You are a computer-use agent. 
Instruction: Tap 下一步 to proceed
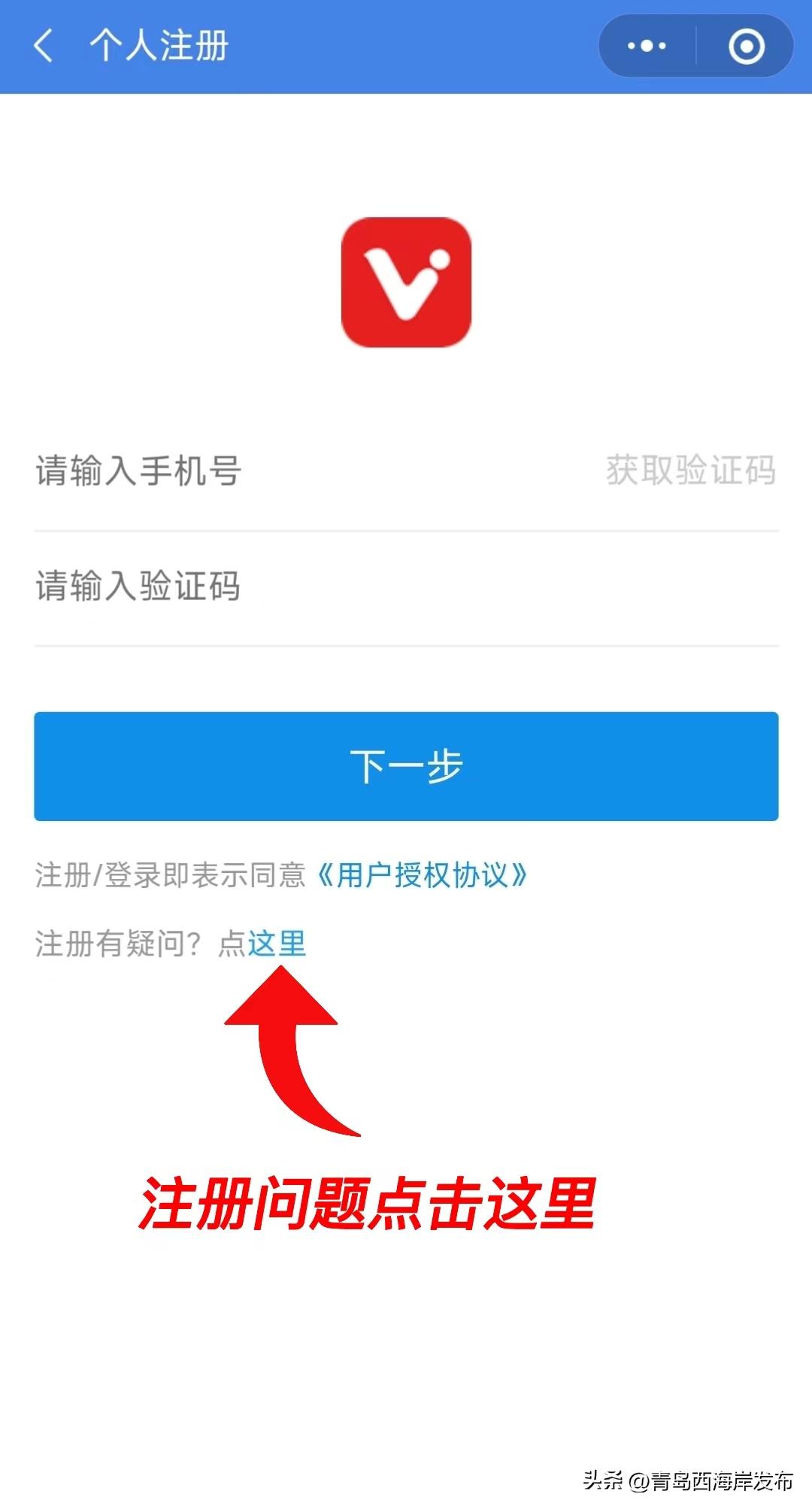point(406,765)
